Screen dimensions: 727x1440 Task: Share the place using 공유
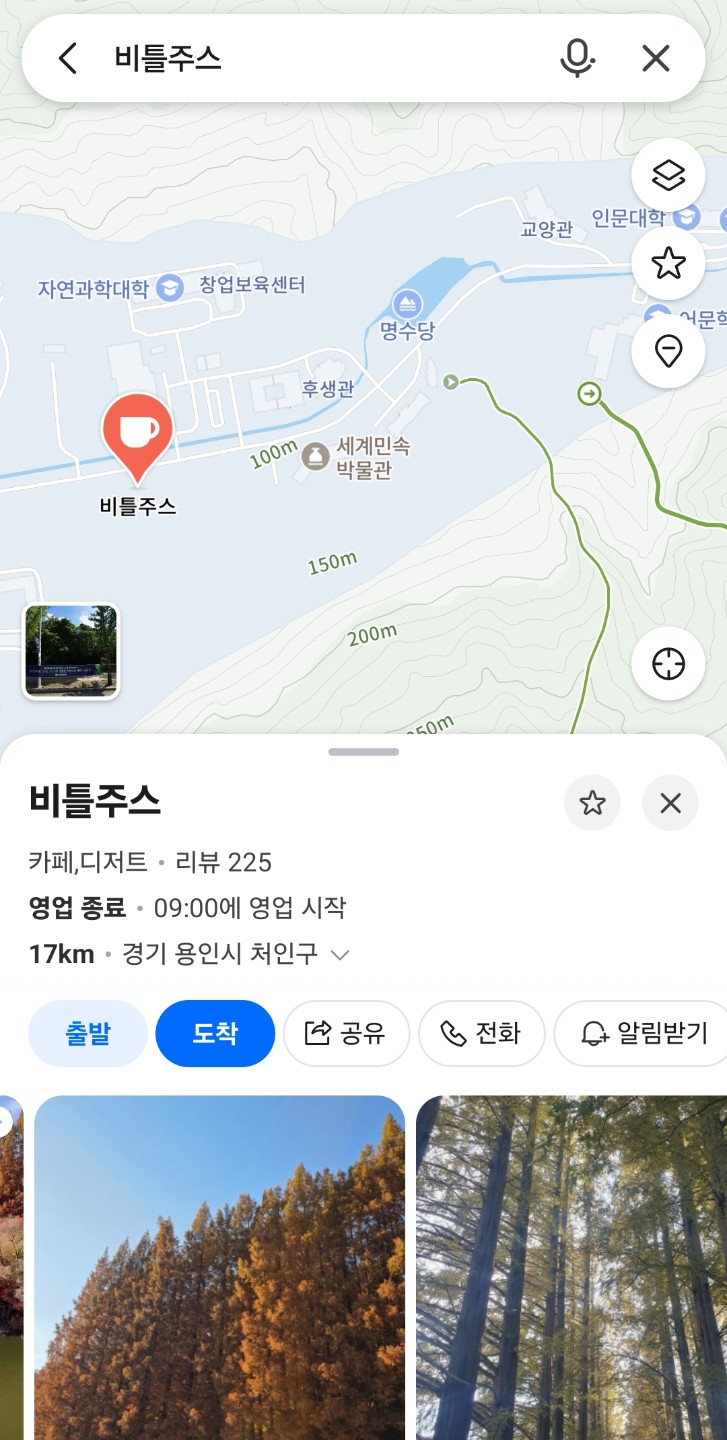pos(346,1034)
